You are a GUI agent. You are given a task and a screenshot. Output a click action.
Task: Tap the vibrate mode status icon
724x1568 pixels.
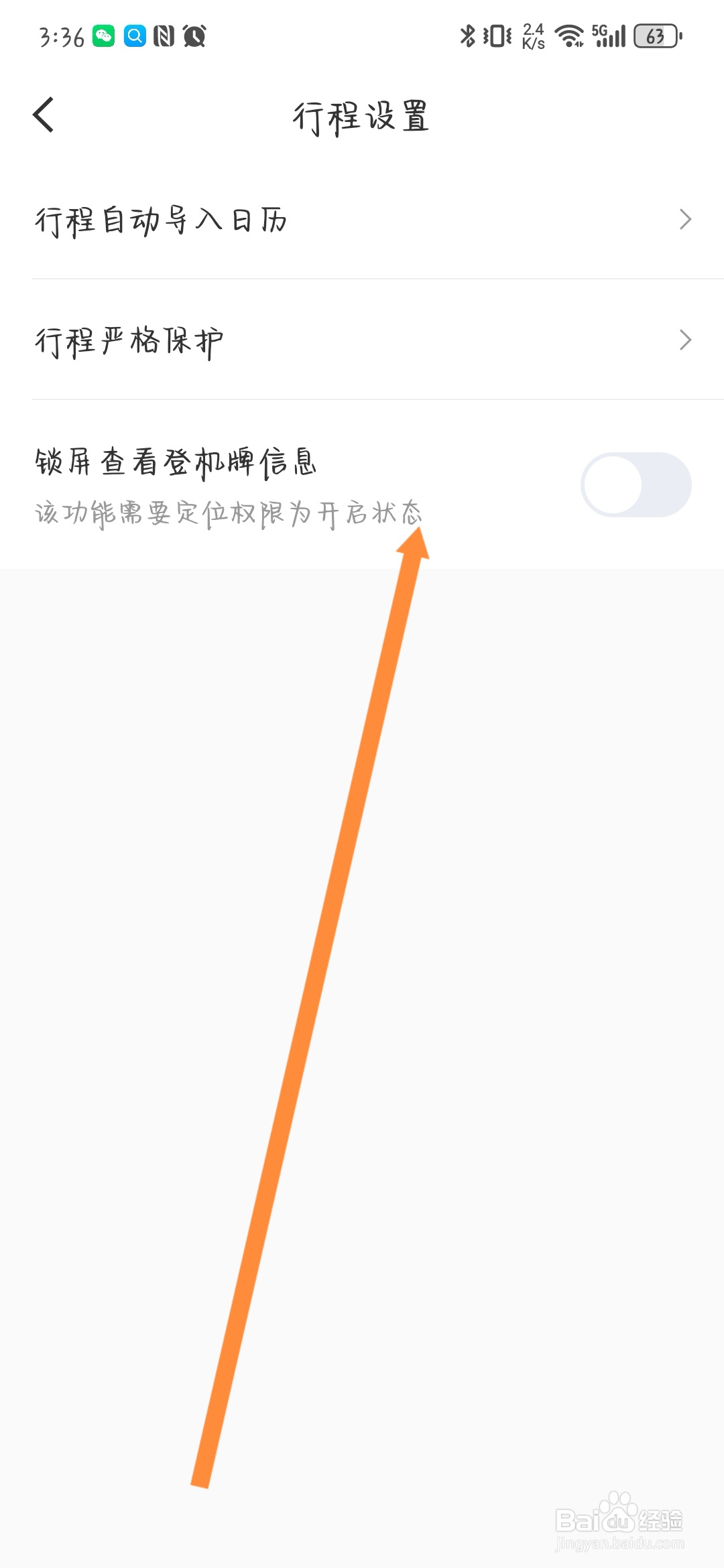pyautogui.click(x=494, y=37)
